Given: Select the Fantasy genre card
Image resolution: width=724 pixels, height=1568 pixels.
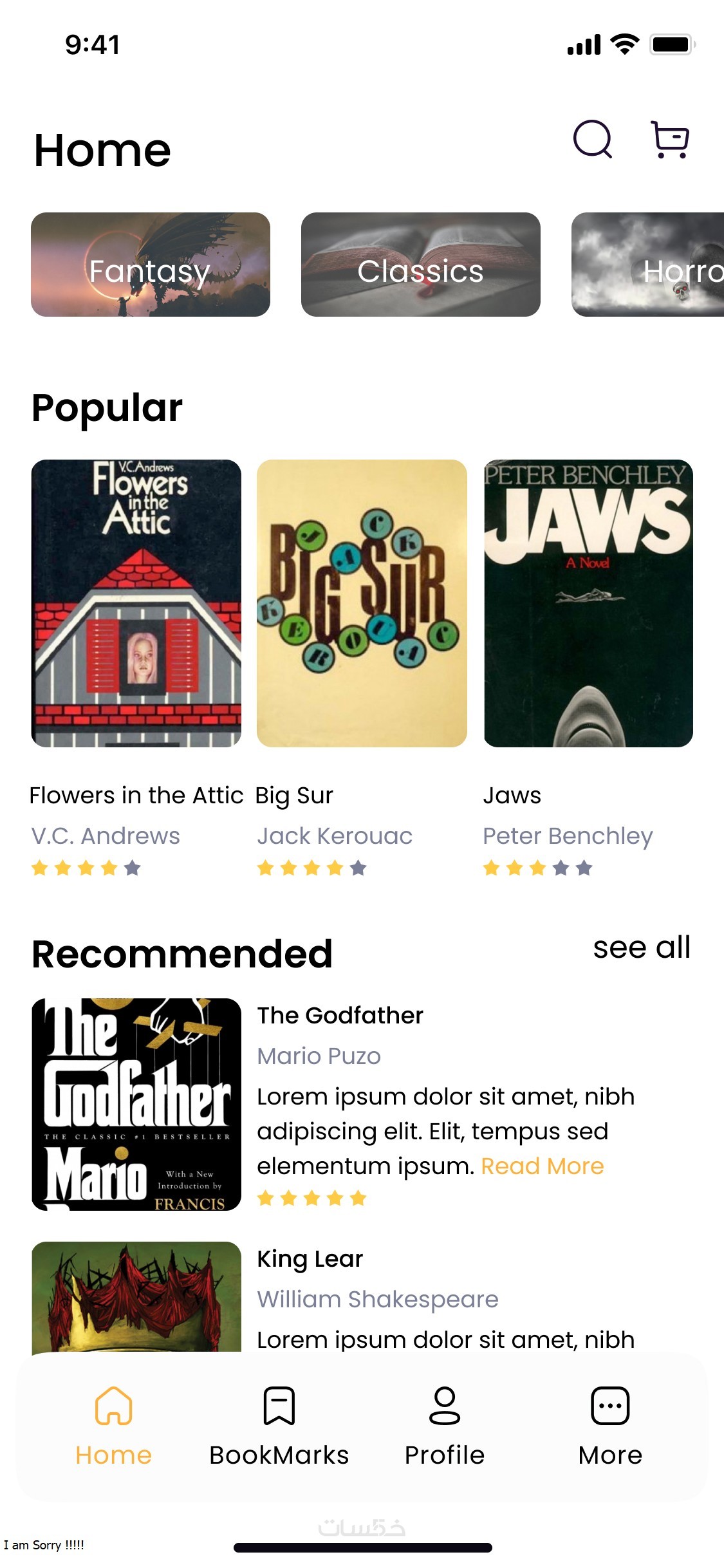Looking at the screenshot, I should click(x=150, y=265).
